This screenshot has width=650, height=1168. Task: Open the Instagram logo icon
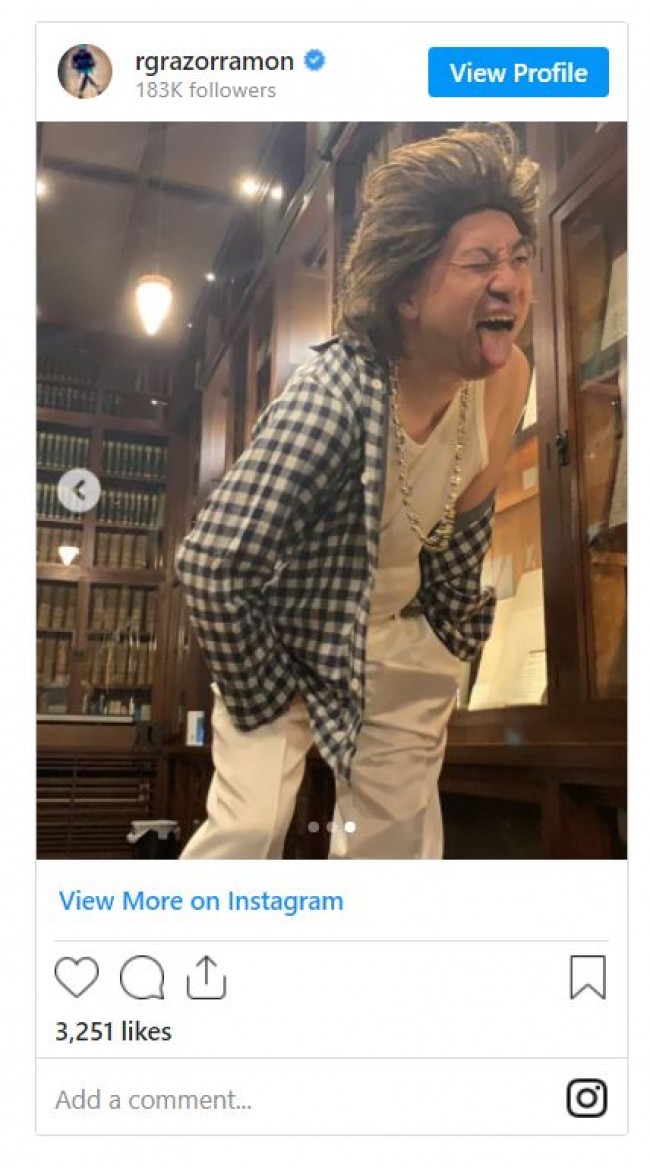(587, 1099)
